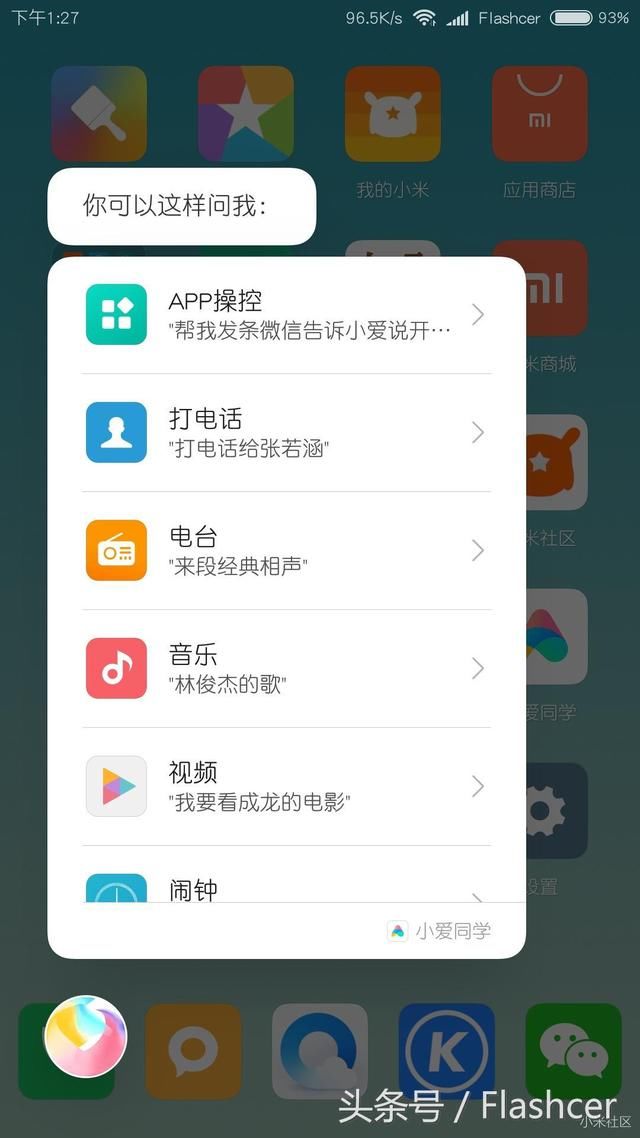Open the 打电话 voice command row
640x1138 pixels.
(286, 433)
